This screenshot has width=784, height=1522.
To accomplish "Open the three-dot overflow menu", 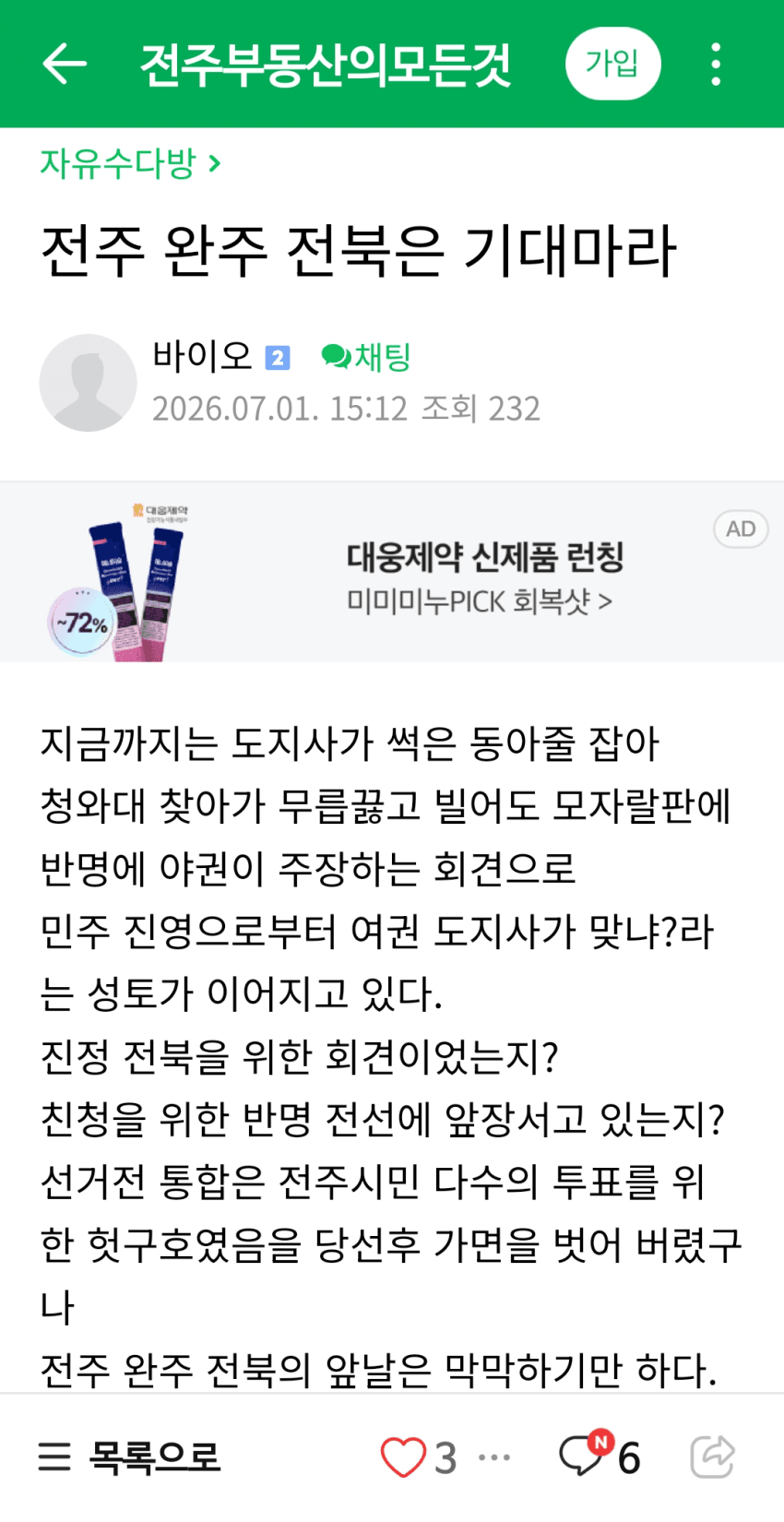I will (716, 64).
